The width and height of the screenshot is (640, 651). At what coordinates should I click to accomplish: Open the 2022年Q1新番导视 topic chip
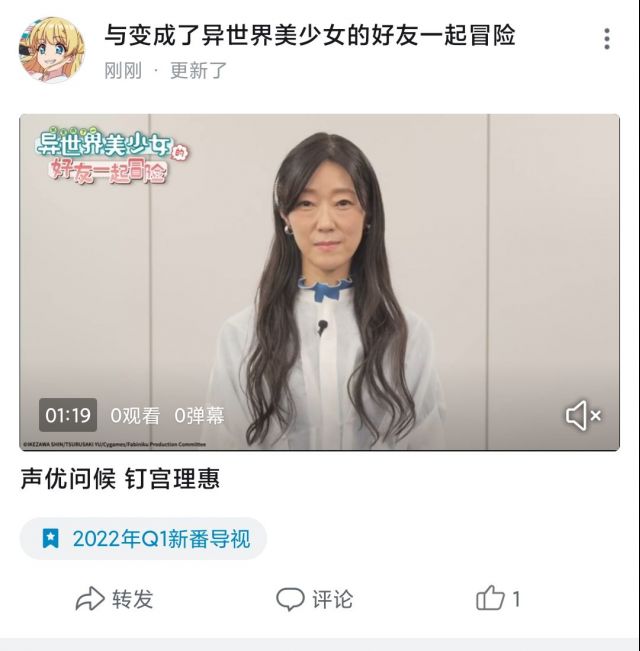144,539
